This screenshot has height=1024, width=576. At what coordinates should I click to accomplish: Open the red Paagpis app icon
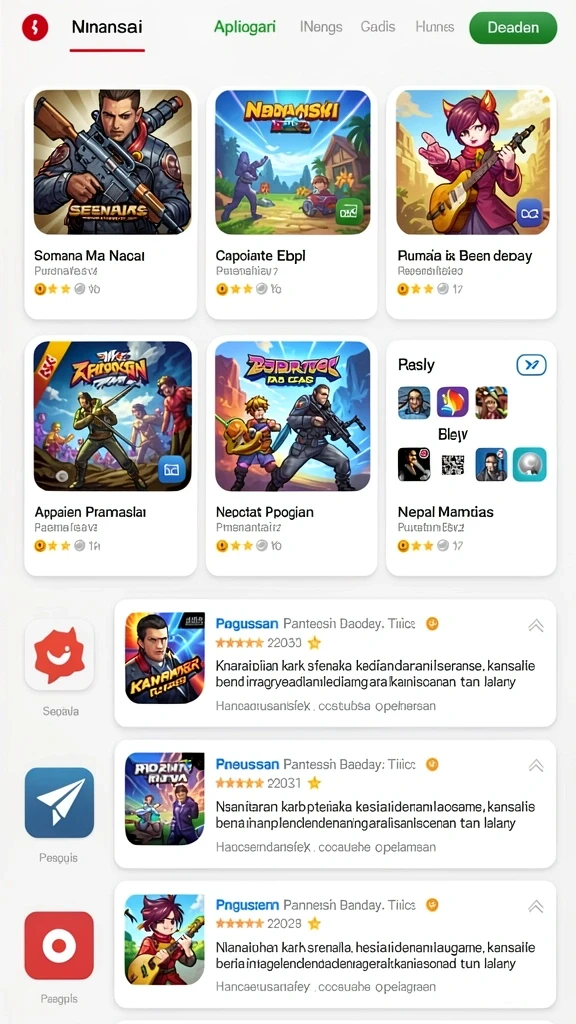[59, 946]
